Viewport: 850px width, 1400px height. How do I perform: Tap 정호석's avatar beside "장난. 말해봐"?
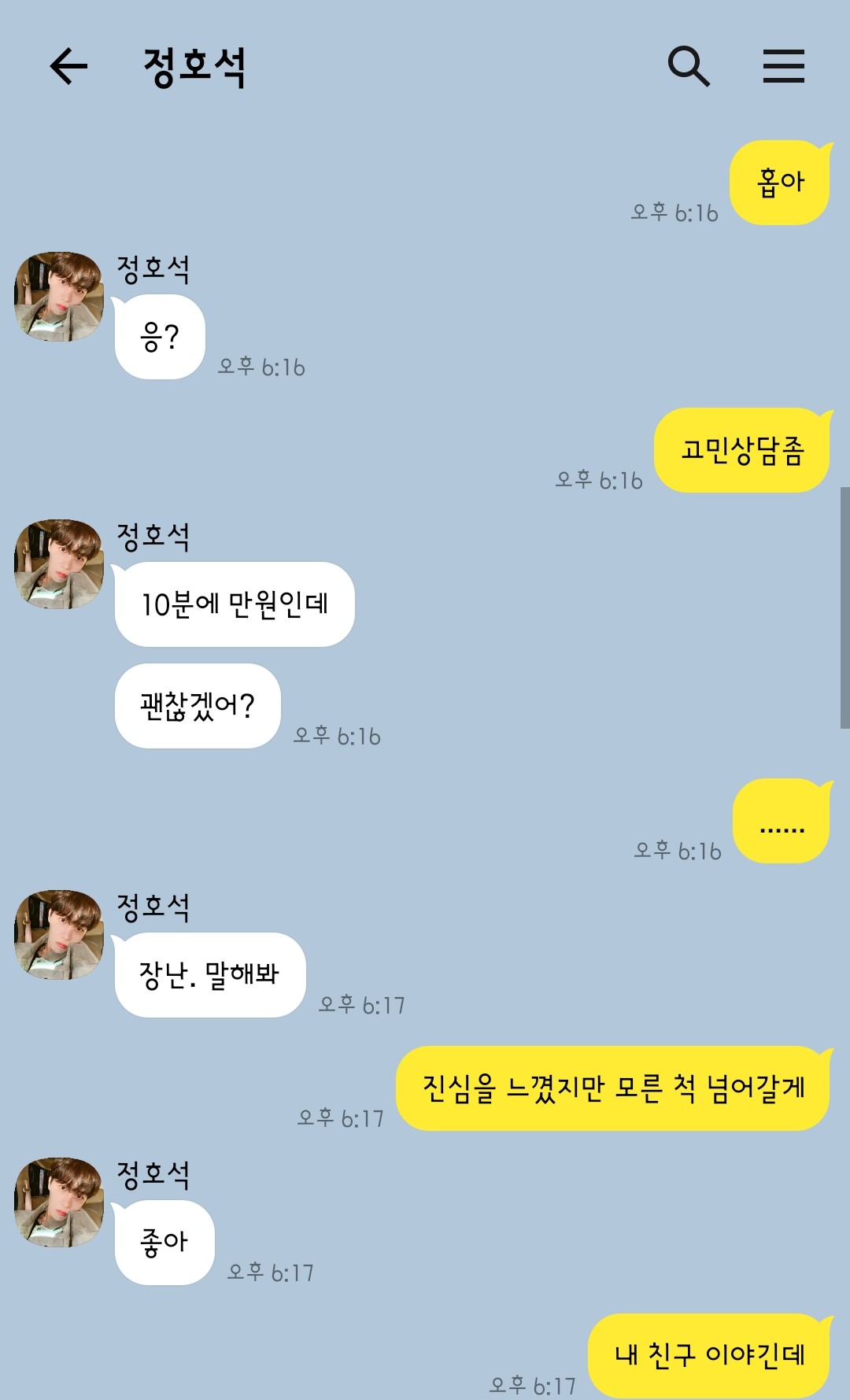[x=59, y=935]
